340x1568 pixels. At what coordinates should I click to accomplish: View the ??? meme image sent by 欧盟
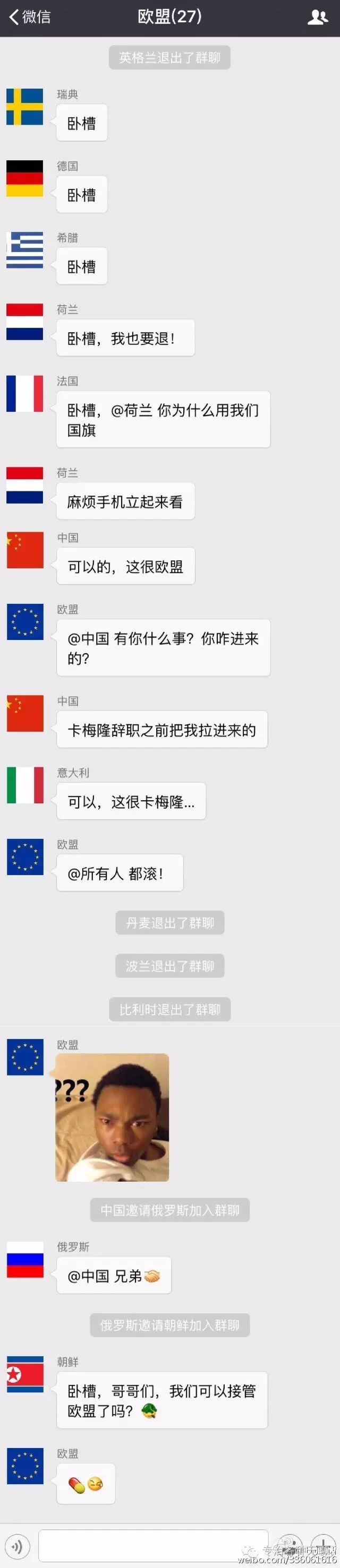click(112, 1117)
